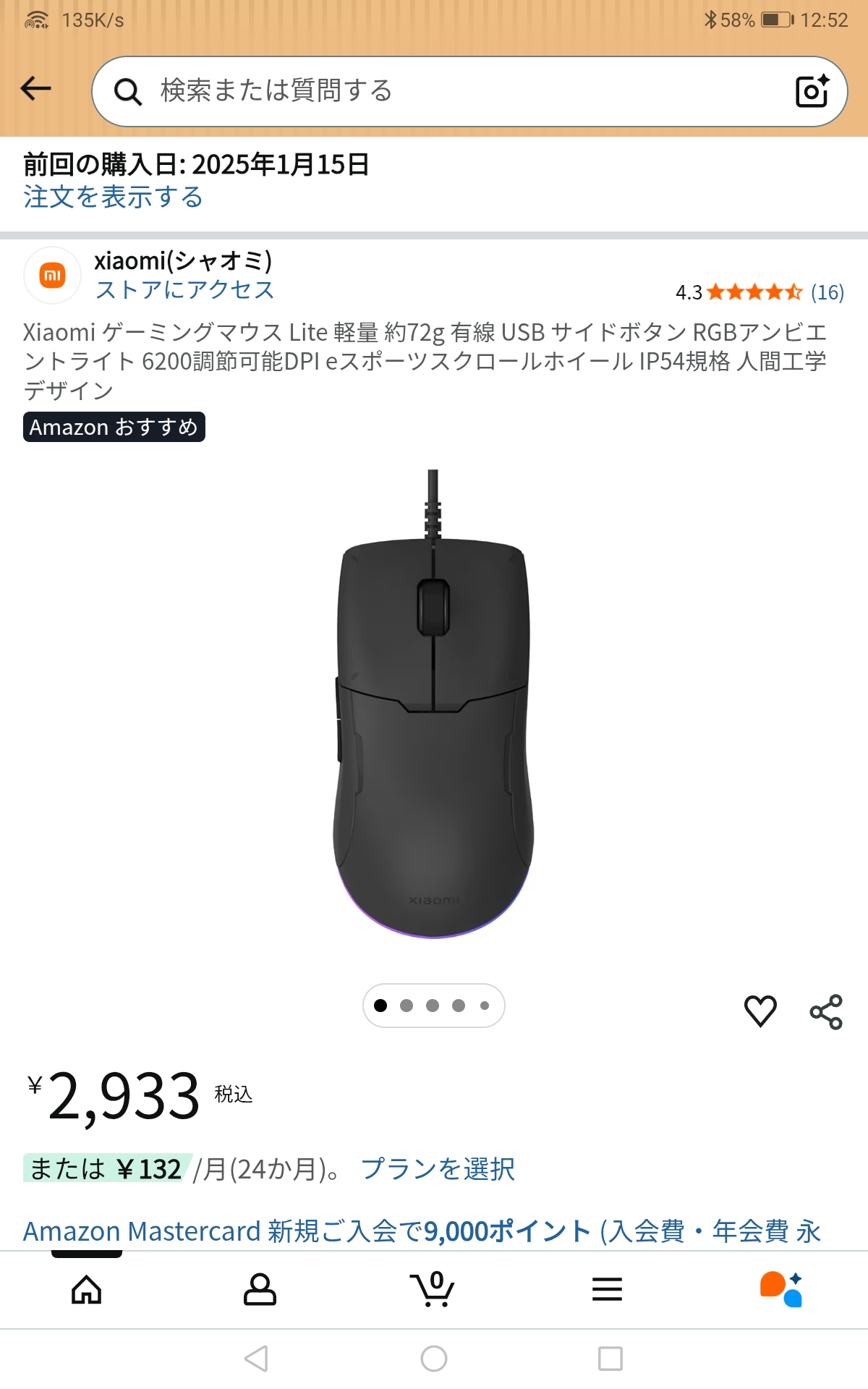Open the 4.3-star reviews (16)

[x=759, y=292]
